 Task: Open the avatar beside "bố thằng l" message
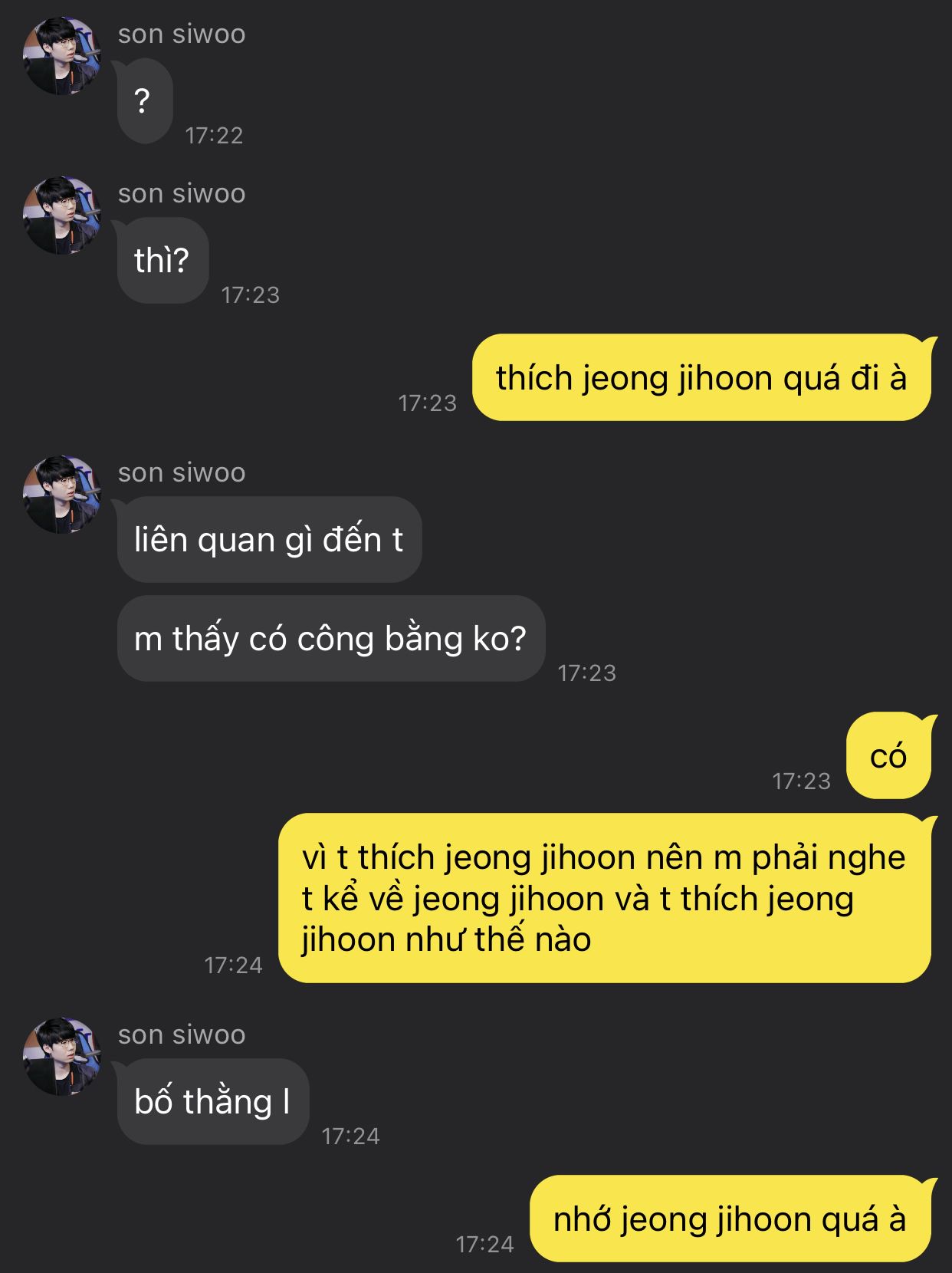[x=61, y=1057]
